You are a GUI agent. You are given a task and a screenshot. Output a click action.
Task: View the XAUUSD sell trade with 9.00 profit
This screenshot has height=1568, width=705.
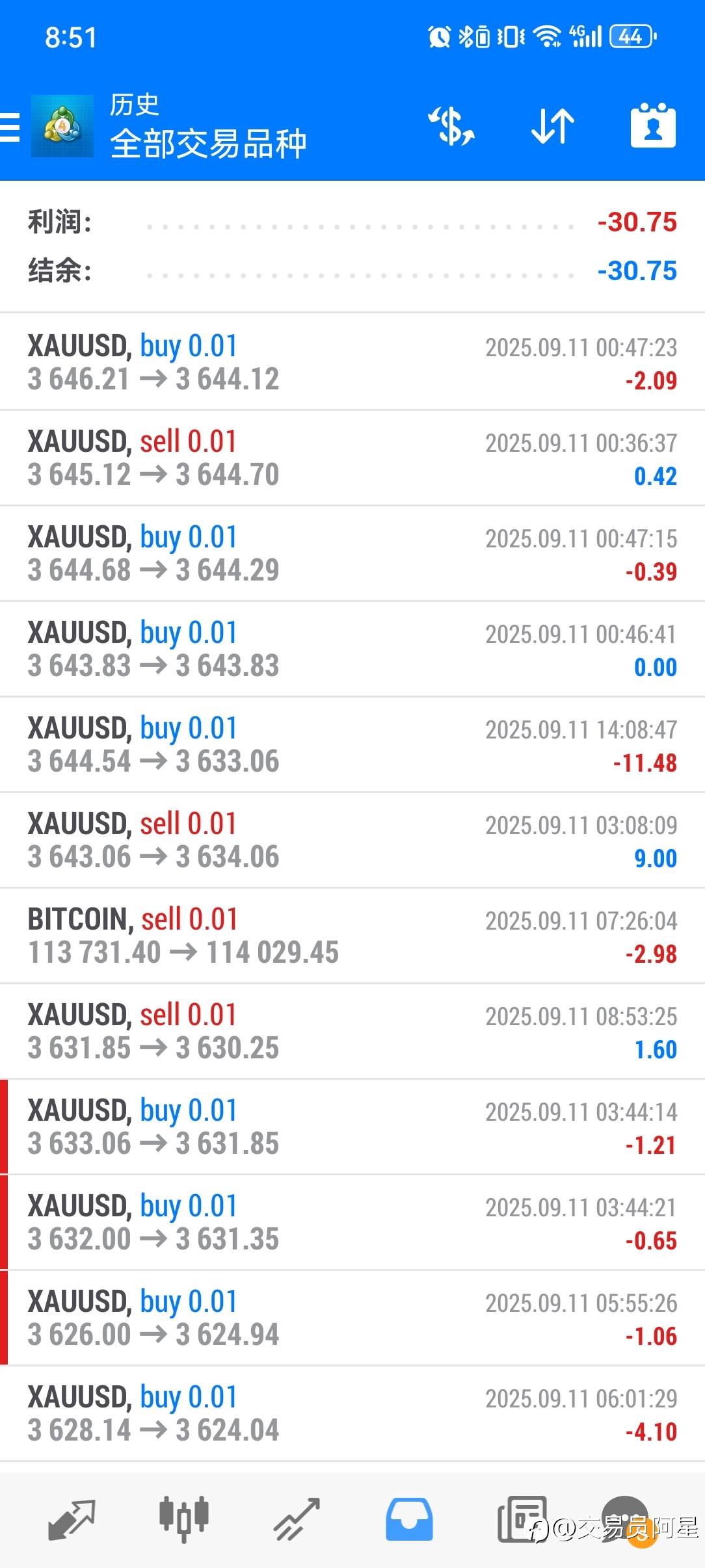click(x=352, y=840)
